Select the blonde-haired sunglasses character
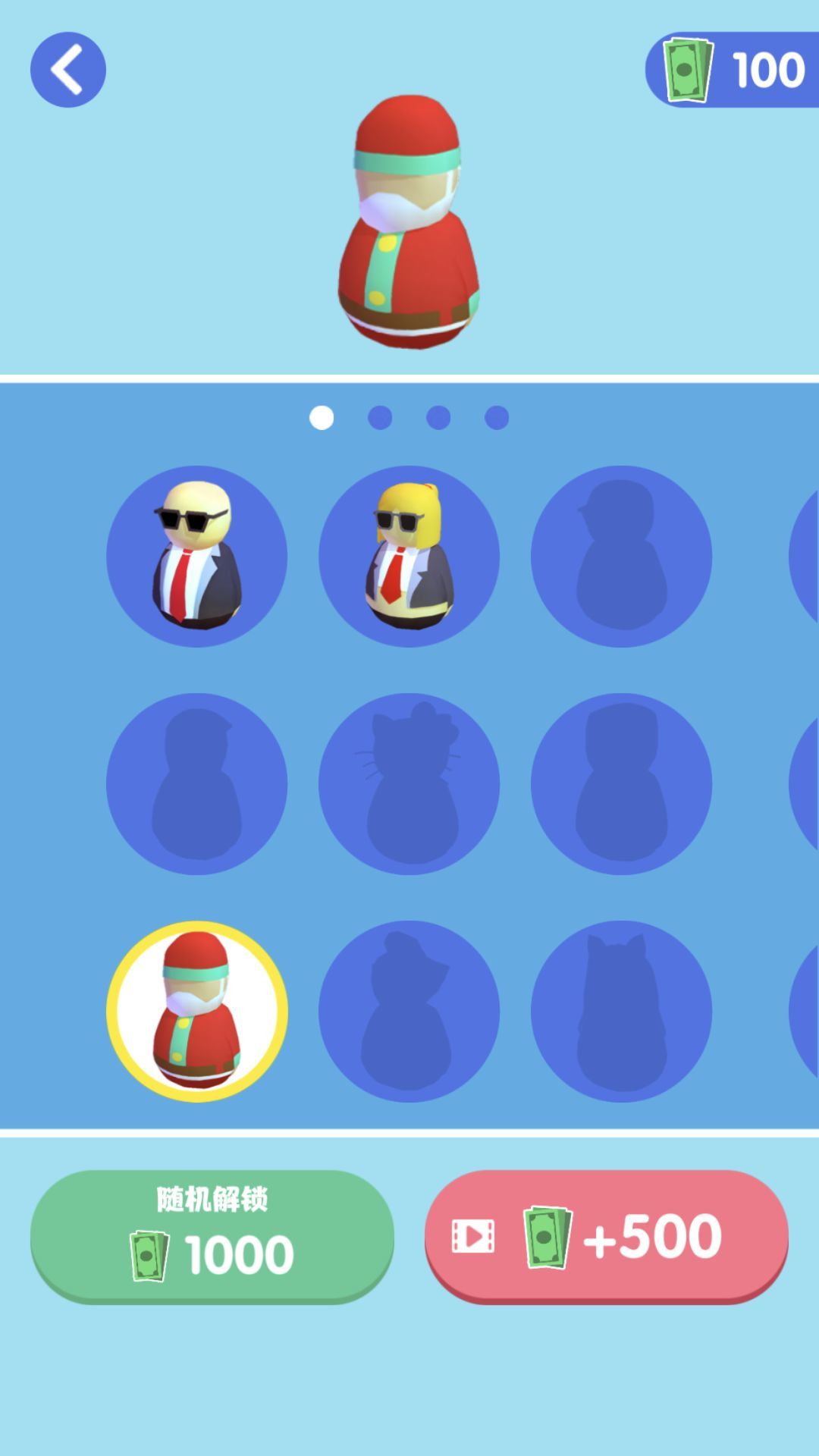Image resolution: width=819 pixels, height=1456 pixels. [409, 556]
